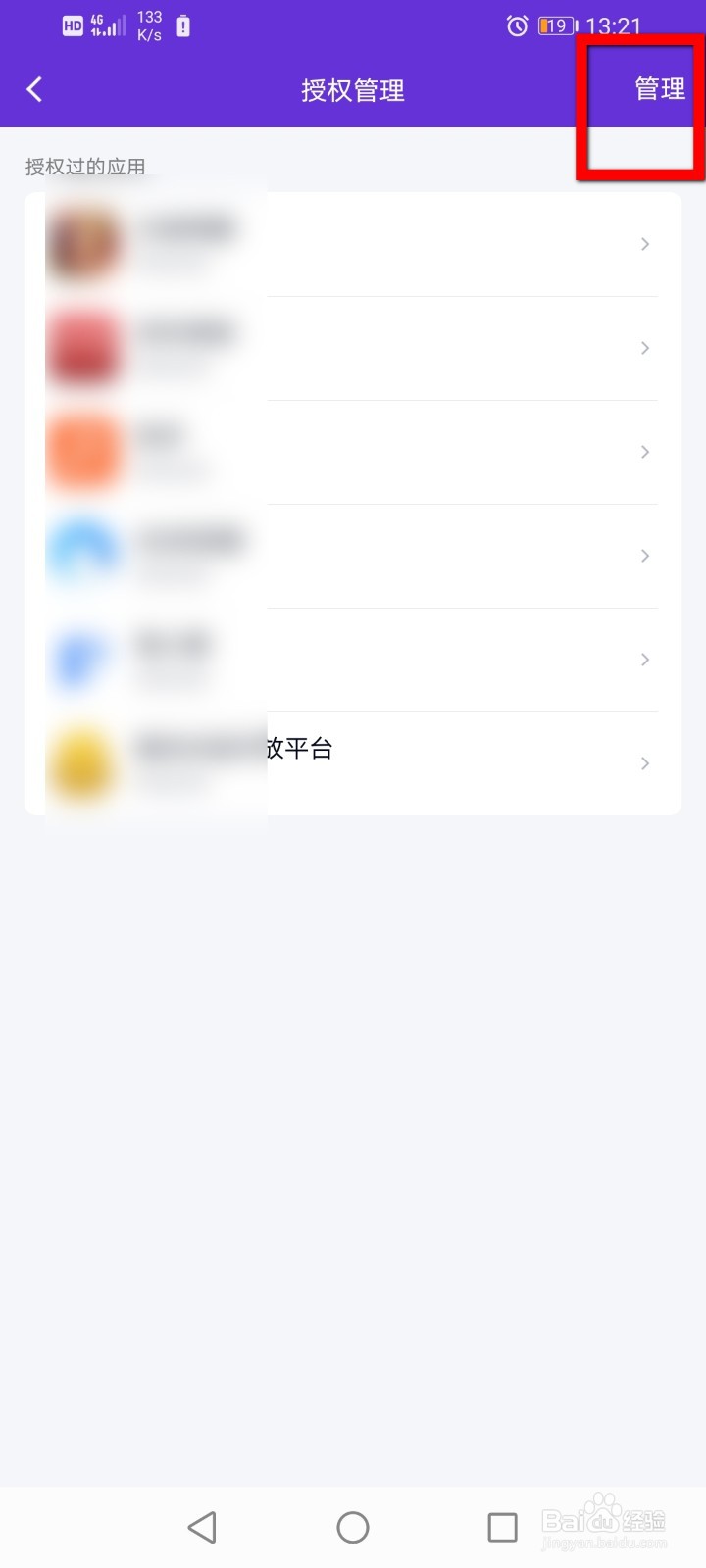The height and width of the screenshot is (1568, 706).
Task: Expand the 放平台 entry via its chevron
Action: [644, 763]
